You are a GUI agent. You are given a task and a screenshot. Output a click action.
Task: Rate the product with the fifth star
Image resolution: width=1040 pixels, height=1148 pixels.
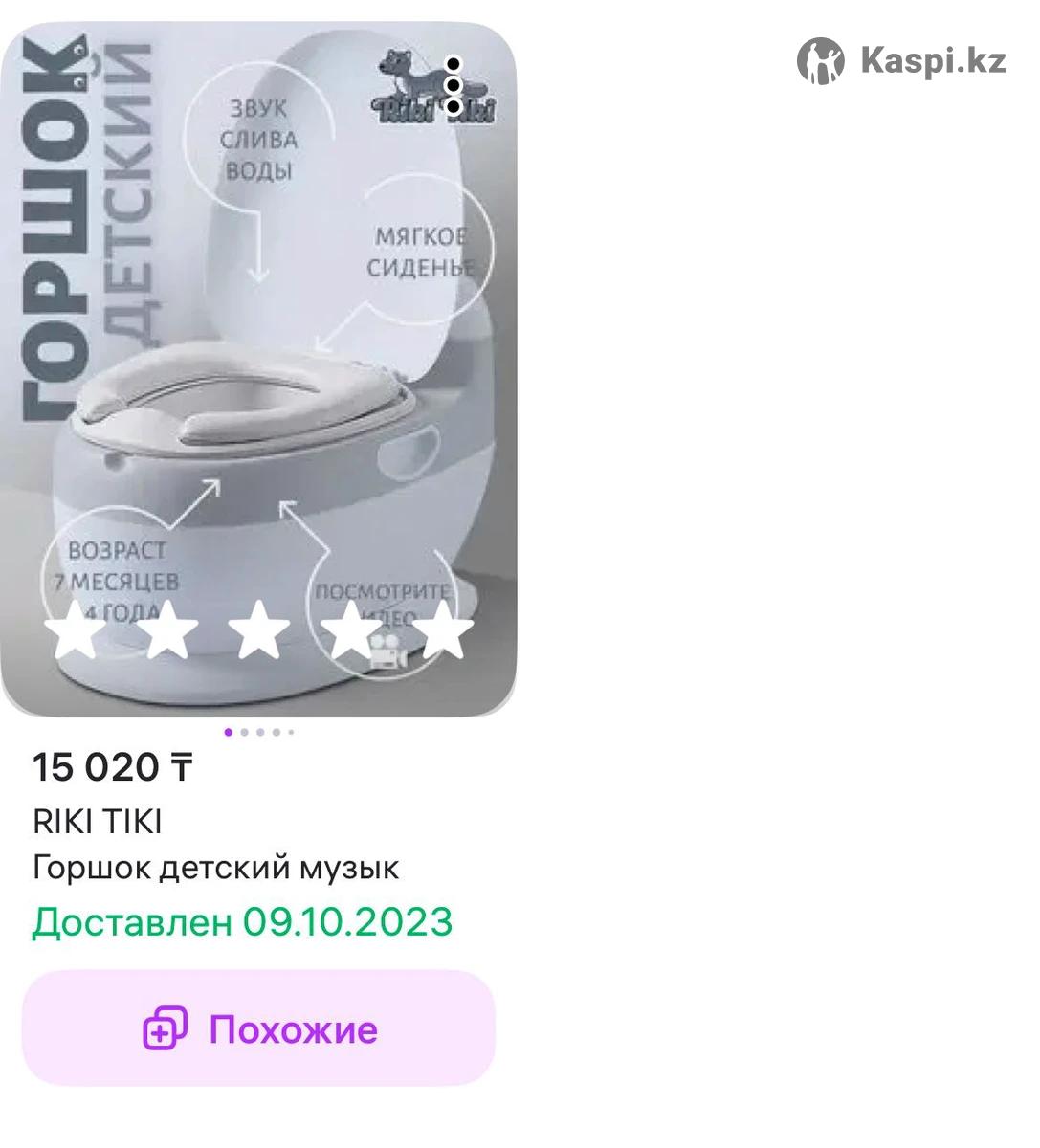pyautogui.click(x=443, y=631)
